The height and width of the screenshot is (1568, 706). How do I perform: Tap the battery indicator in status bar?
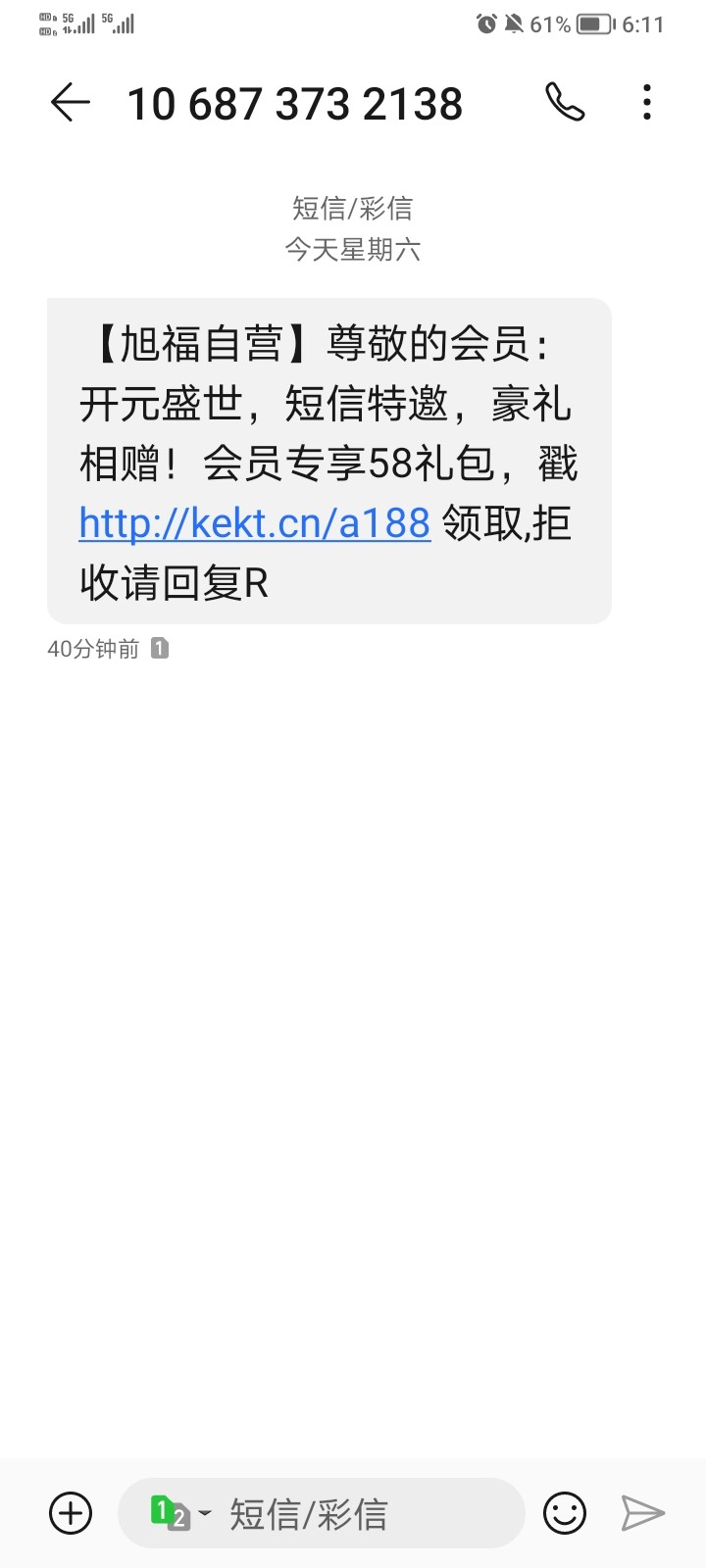click(594, 24)
